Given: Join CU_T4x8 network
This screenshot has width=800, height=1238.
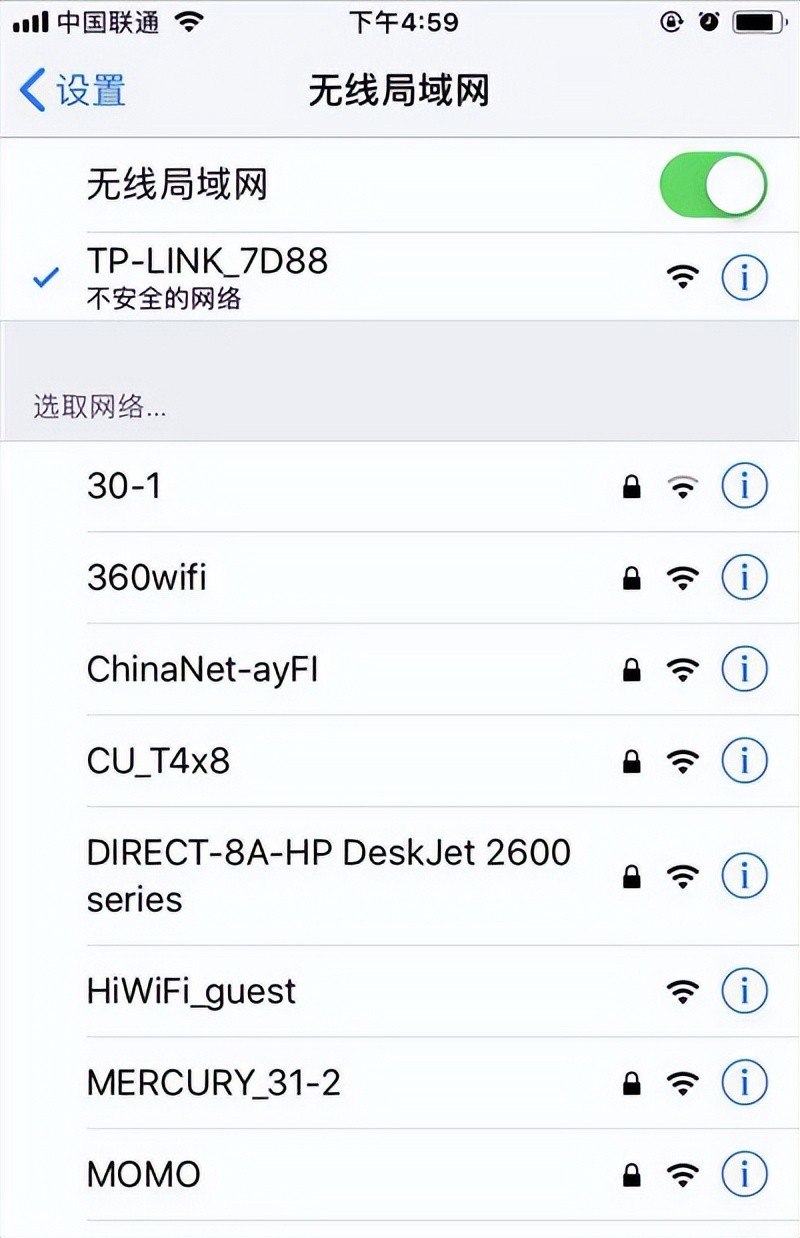Looking at the screenshot, I should (x=300, y=762).
